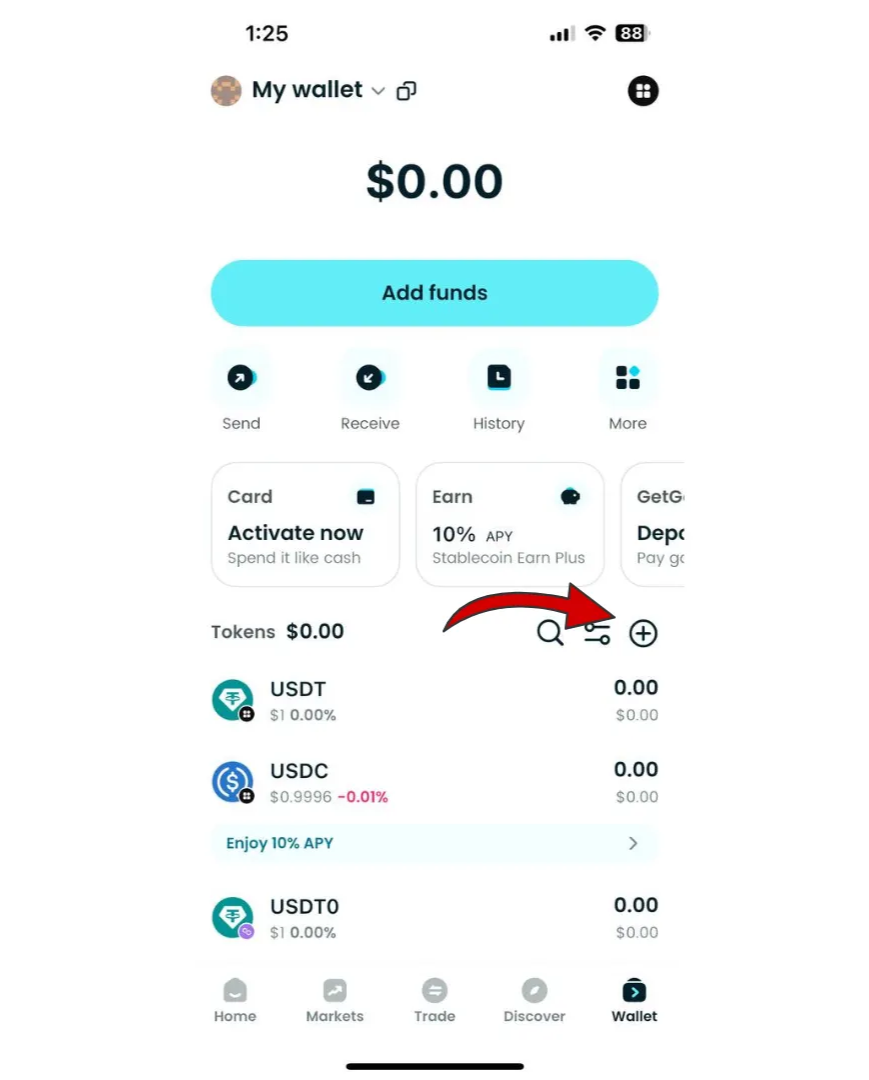Open the Earn 10% APY card
Screen dimensions: 869x1080
pyautogui.click(x=510, y=524)
